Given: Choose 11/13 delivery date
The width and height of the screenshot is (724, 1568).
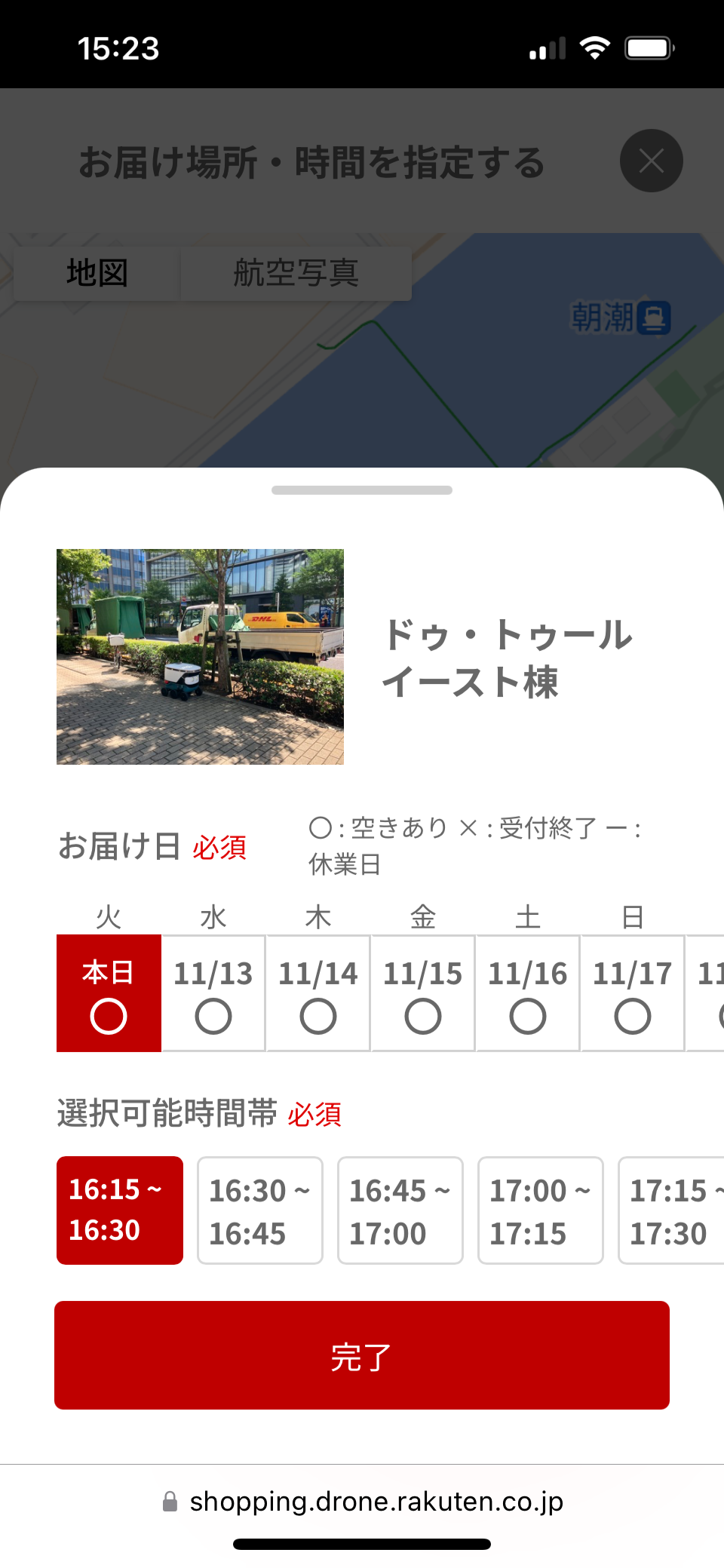Looking at the screenshot, I should (x=213, y=993).
